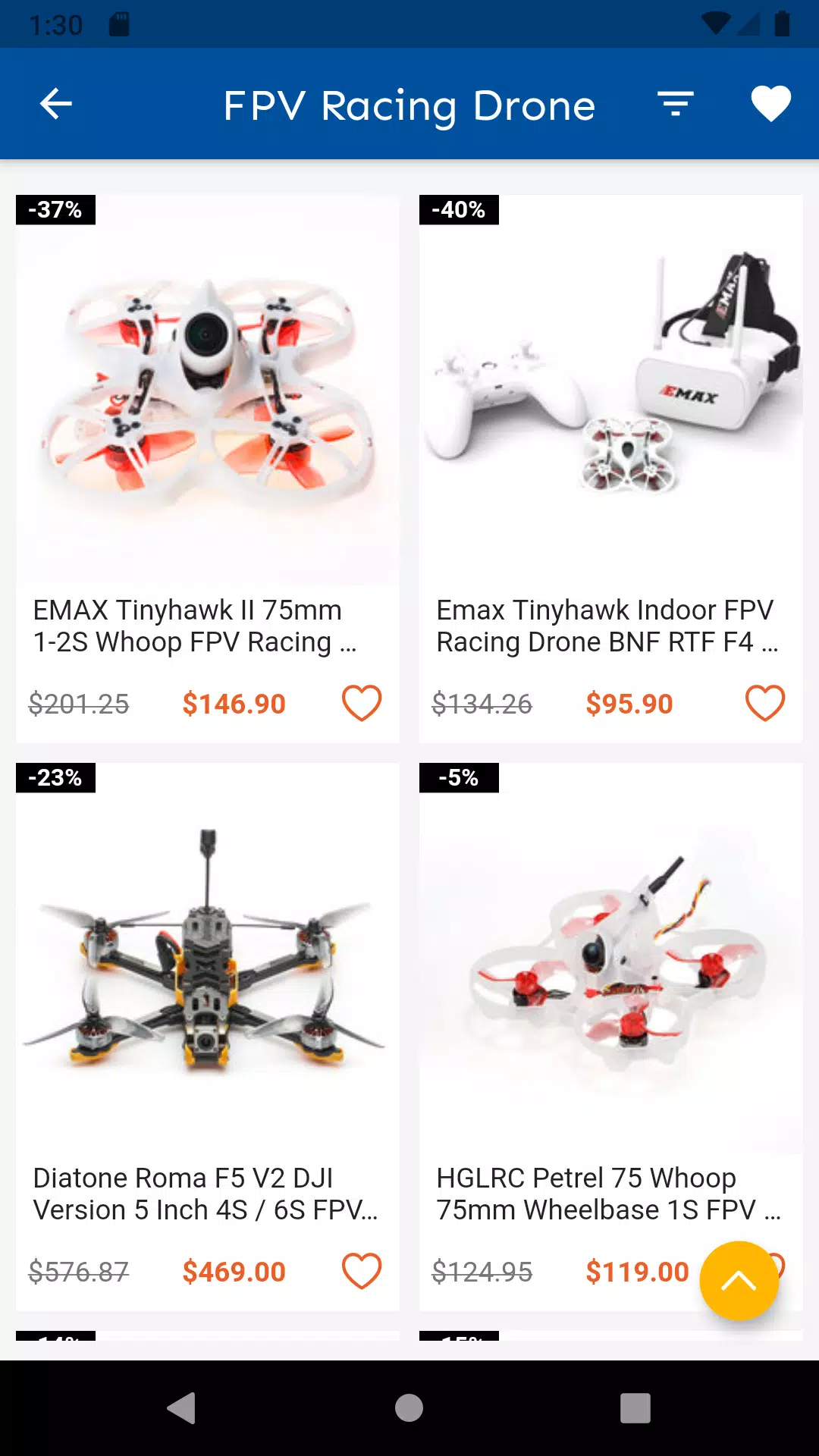Favorite the Emax Tinyhawk Indoor FPV drone
This screenshot has height=1456, width=819.
click(764, 703)
